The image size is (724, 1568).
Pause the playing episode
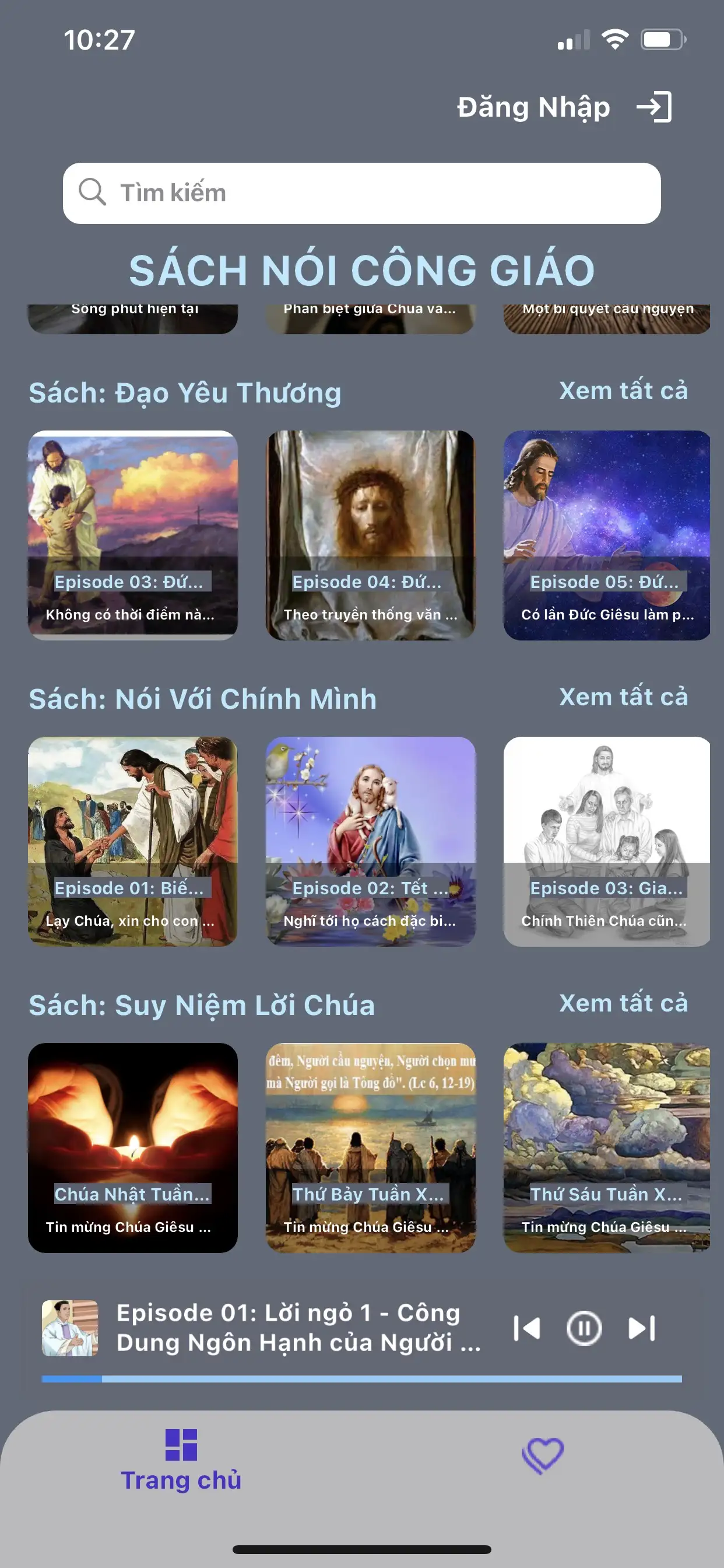(584, 1328)
